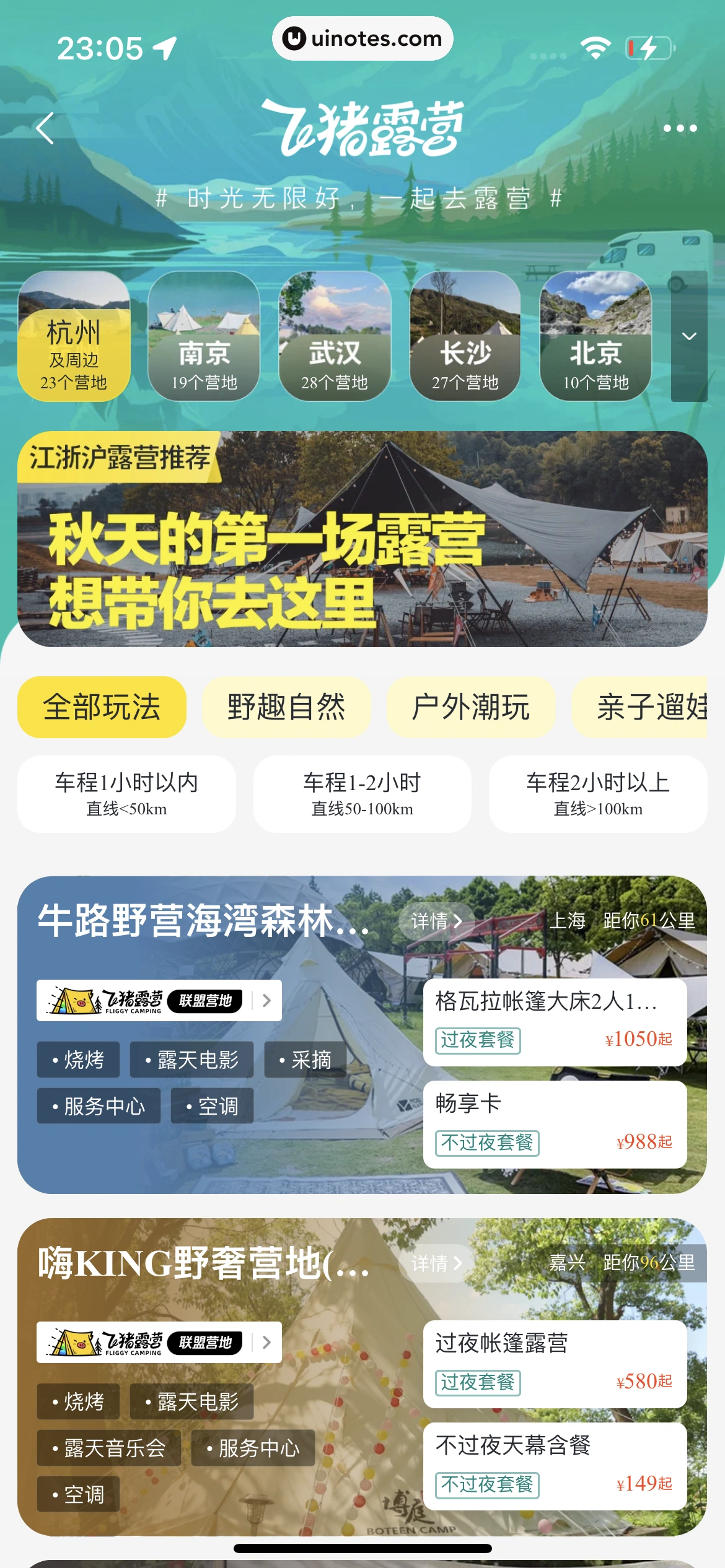Screen dimensions: 725x1568
Task: Open the 格瓦拉帐篷大床2人 package
Action: (x=555, y=1022)
